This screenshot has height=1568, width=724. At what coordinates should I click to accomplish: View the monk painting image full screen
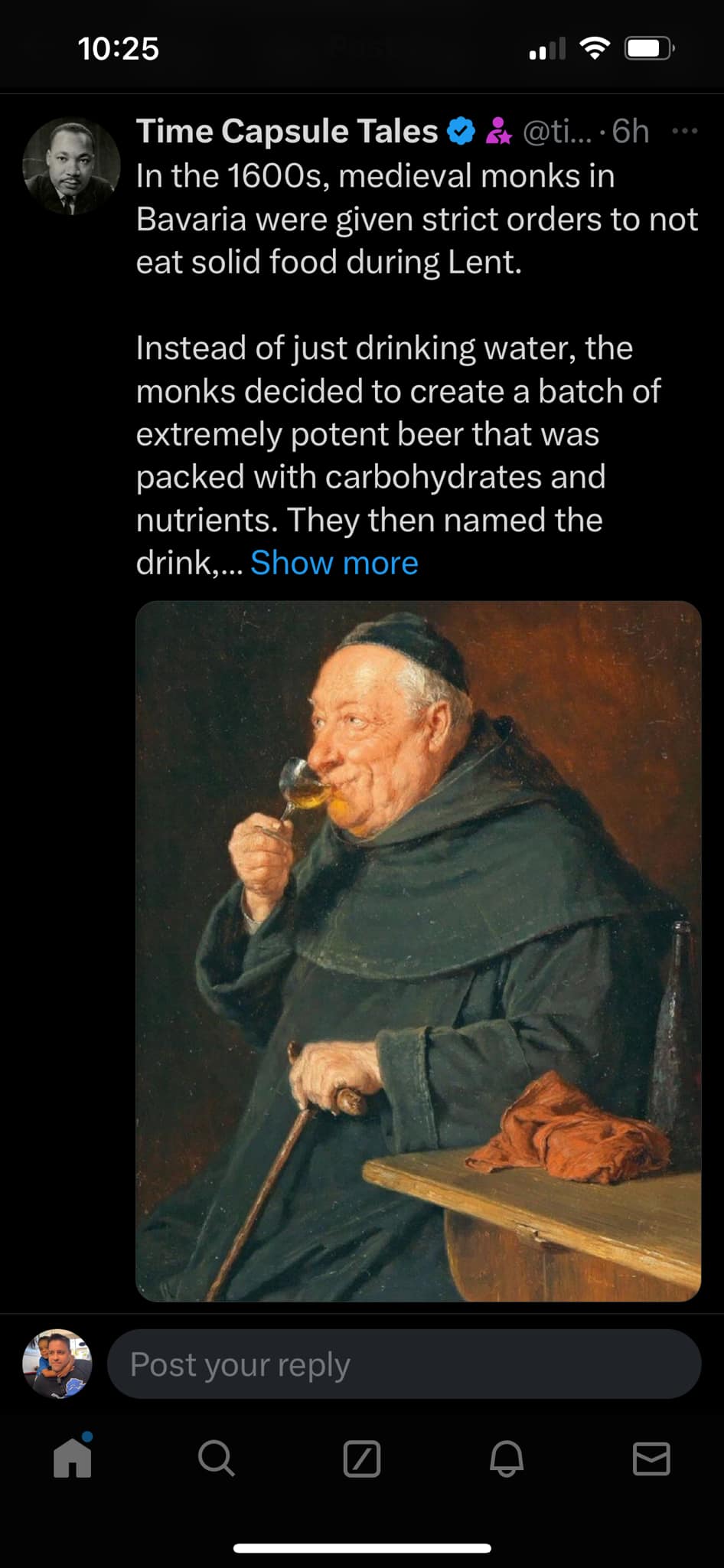pyautogui.click(x=418, y=951)
